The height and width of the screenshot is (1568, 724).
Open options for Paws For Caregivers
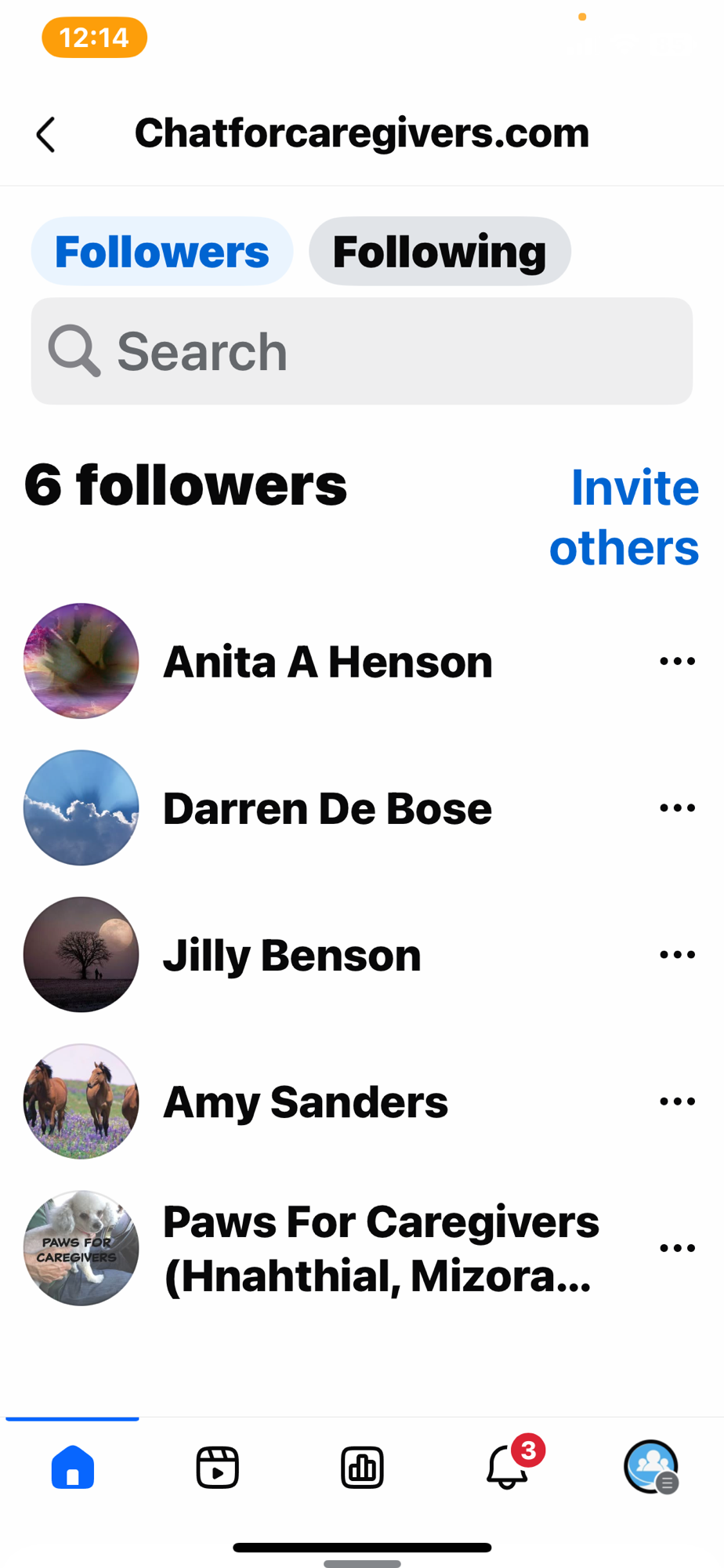(677, 1247)
